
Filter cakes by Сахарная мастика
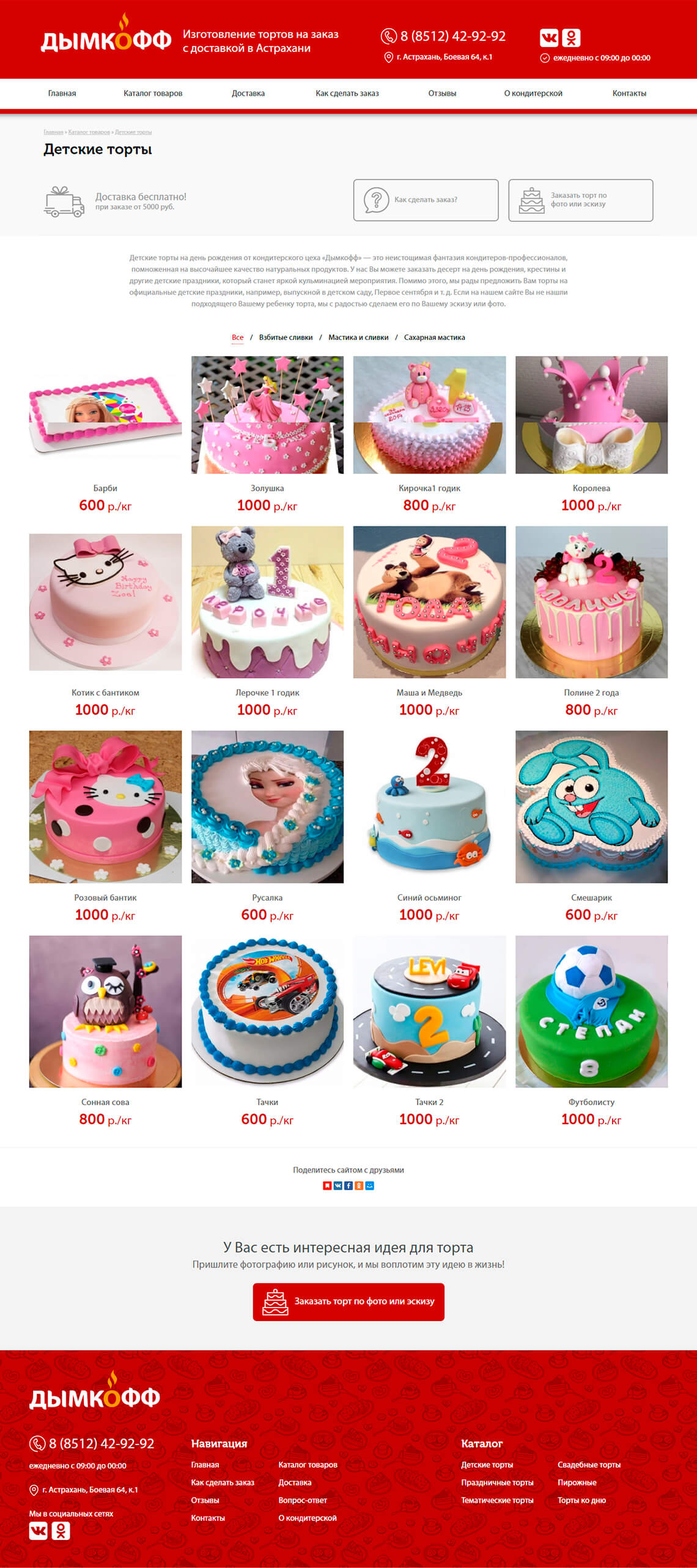pyautogui.click(x=434, y=337)
